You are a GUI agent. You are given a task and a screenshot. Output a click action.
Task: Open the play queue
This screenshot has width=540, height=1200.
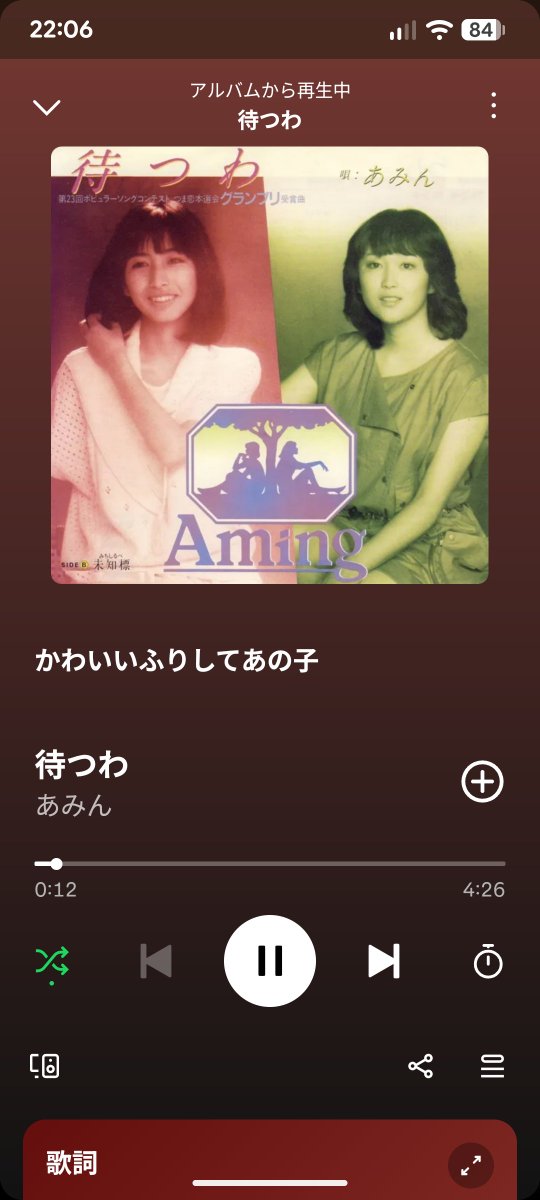click(492, 1066)
